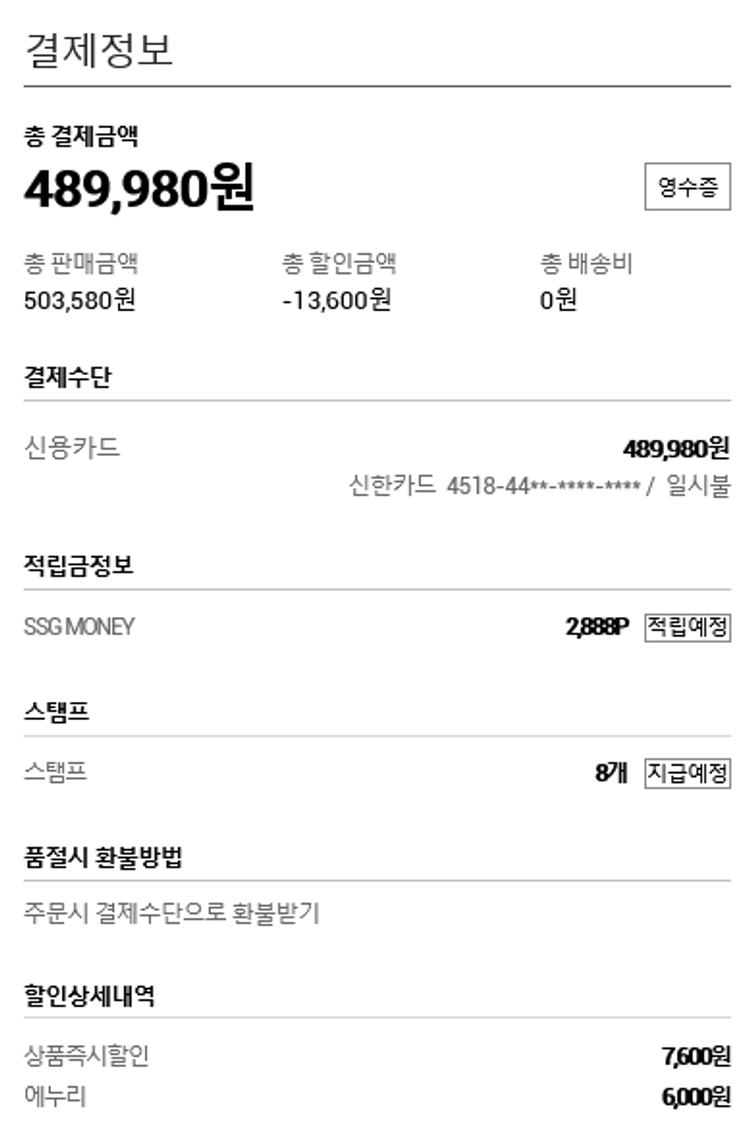Open the 영수증 receipt button
The width and height of the screenshot is (750, 1139).
click(687, 187)
